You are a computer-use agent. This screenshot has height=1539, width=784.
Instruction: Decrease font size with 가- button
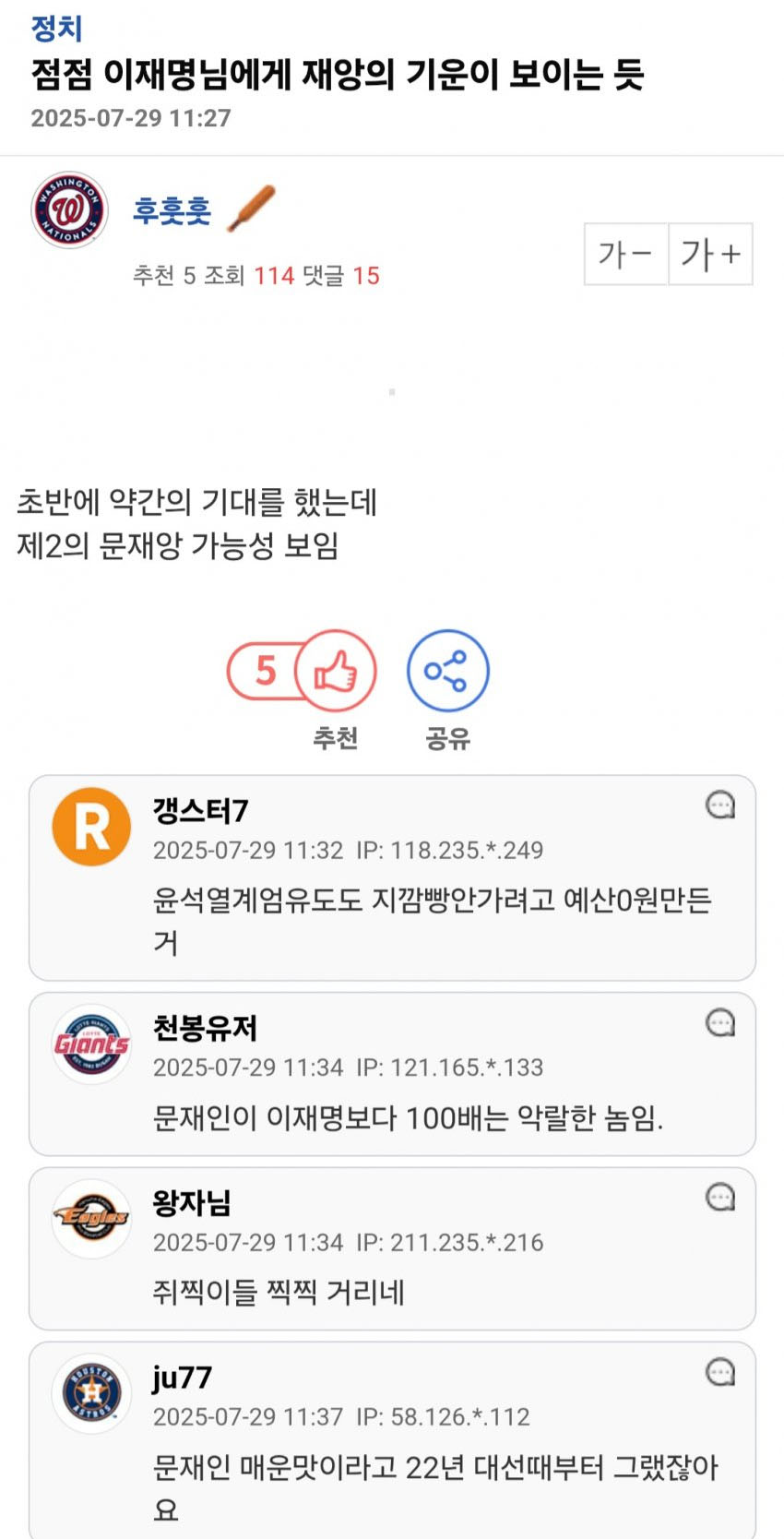coord(626,254)
